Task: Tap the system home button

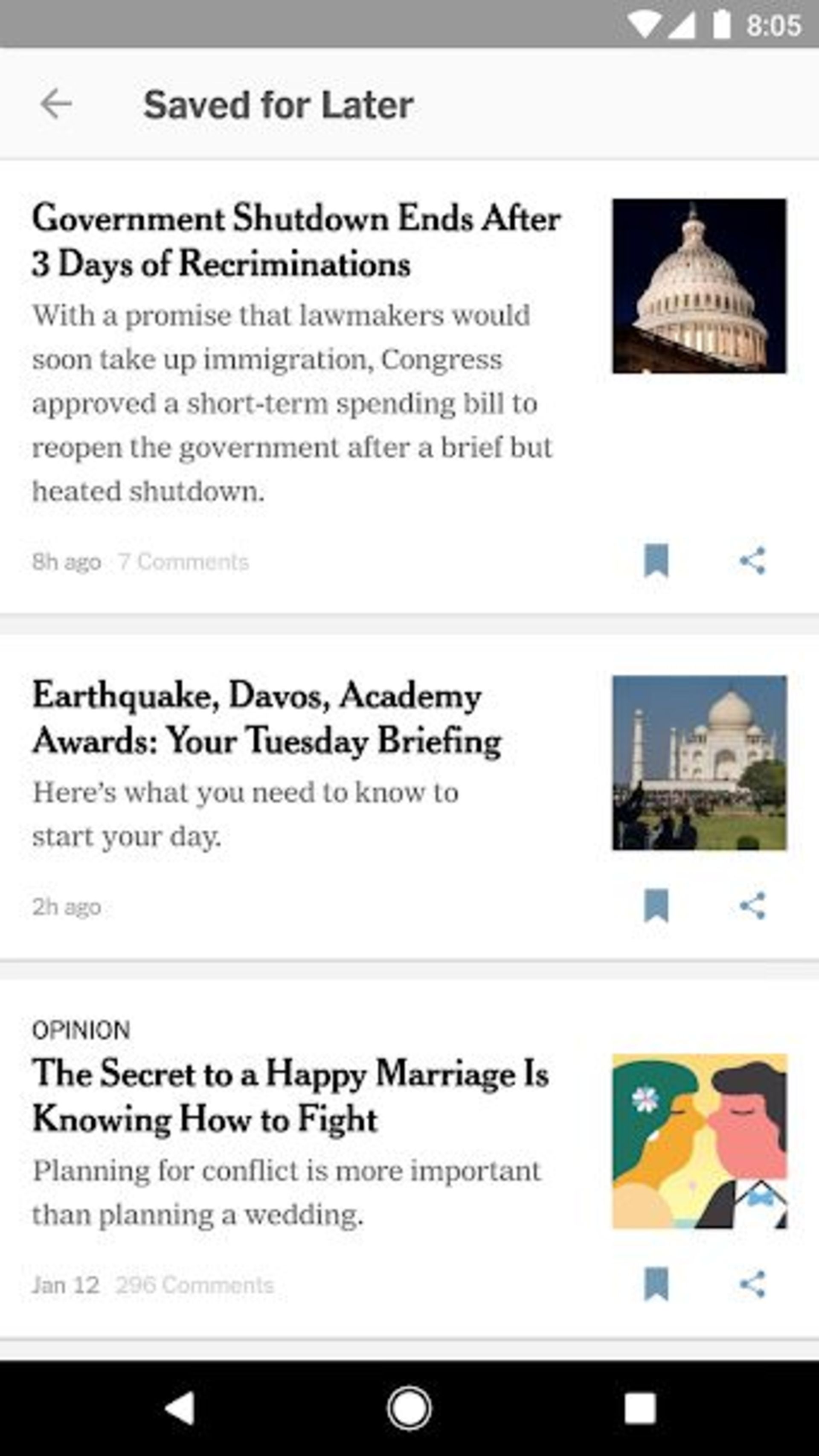Action: (x=409, y=1407)
